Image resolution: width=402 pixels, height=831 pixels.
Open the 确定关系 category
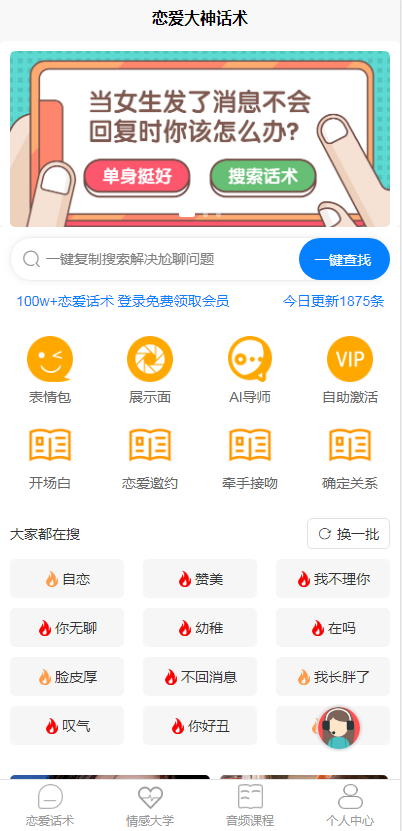pos(350,459)
